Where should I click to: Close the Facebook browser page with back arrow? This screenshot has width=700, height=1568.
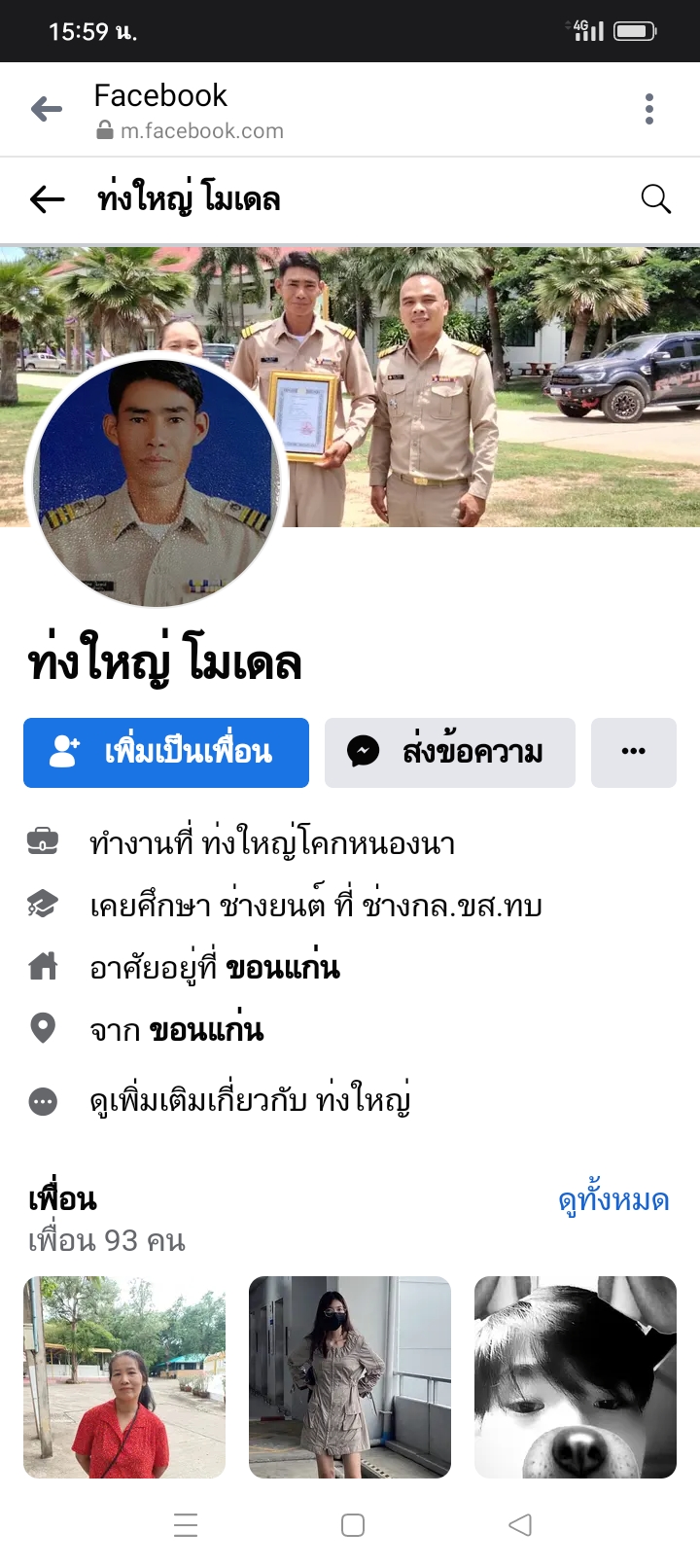[x=47, y=109]
